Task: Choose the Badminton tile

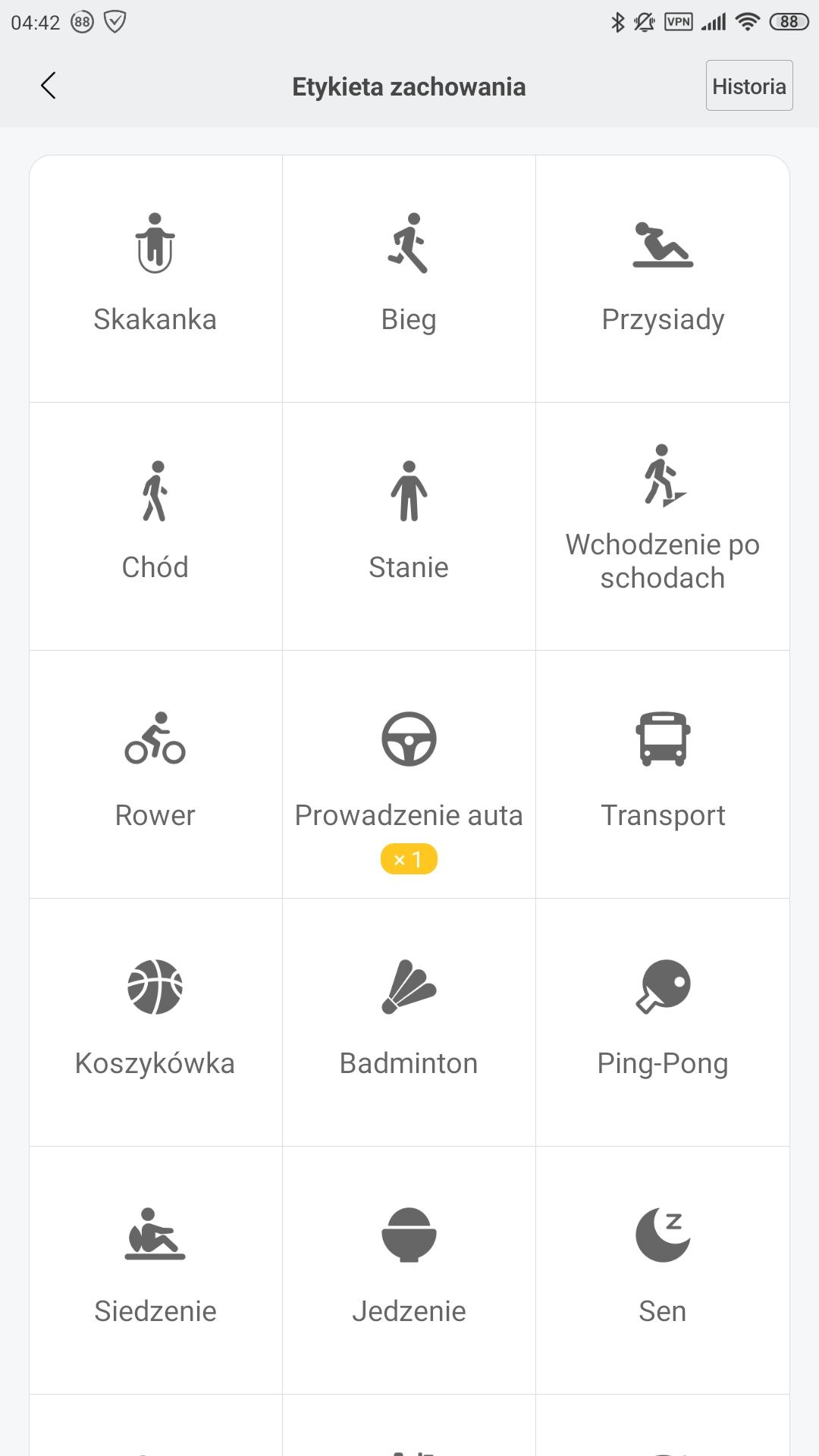Action: pyautogui.click(x=409, y=1021)
